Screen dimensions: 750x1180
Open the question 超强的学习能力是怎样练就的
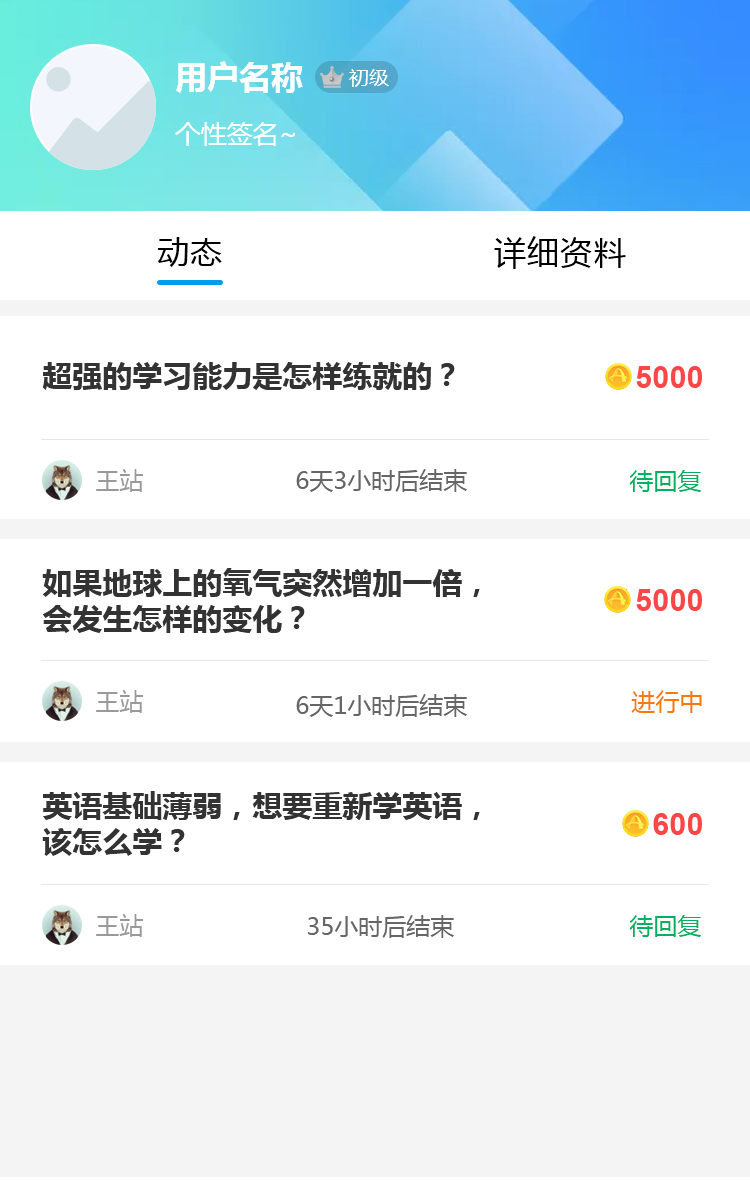[250, 377]
